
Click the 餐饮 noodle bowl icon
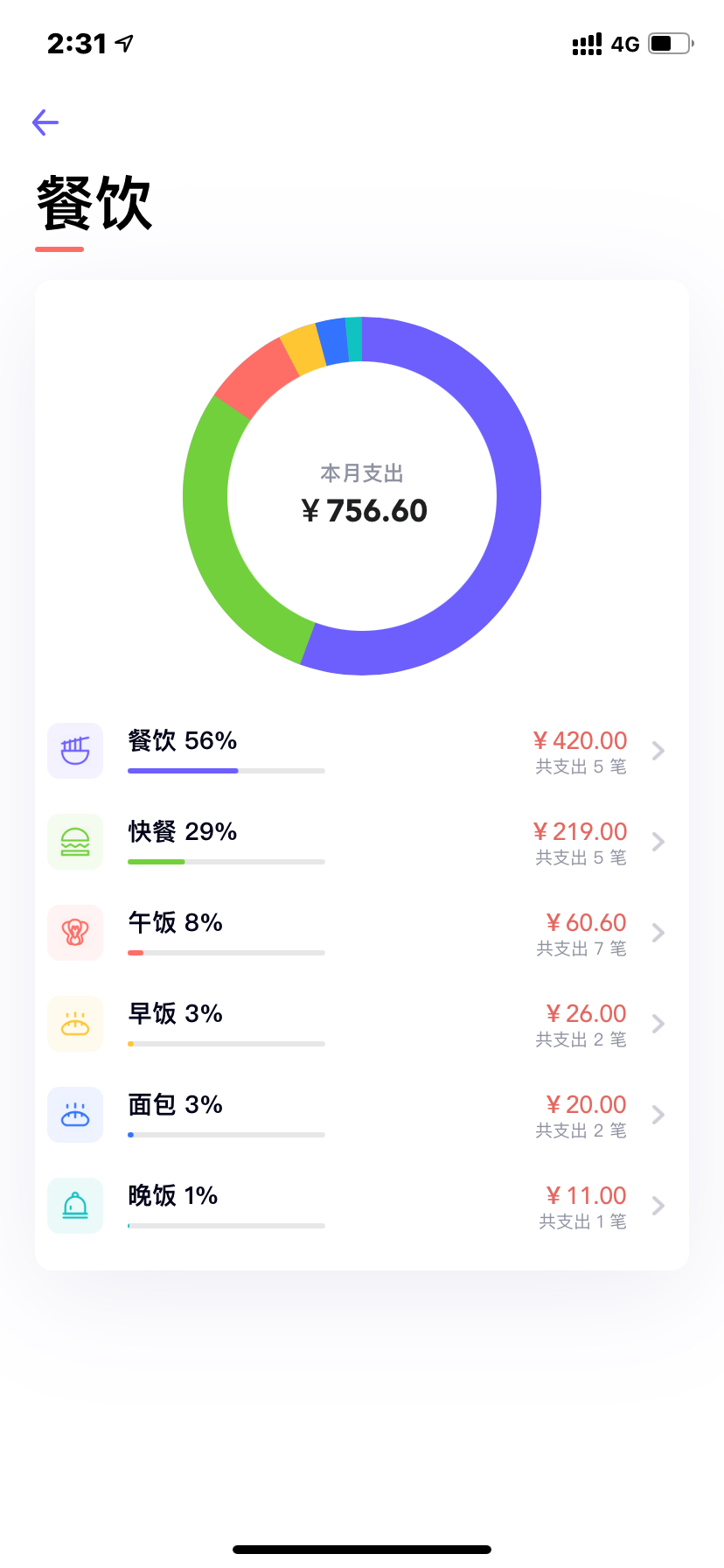click(74, 751)
